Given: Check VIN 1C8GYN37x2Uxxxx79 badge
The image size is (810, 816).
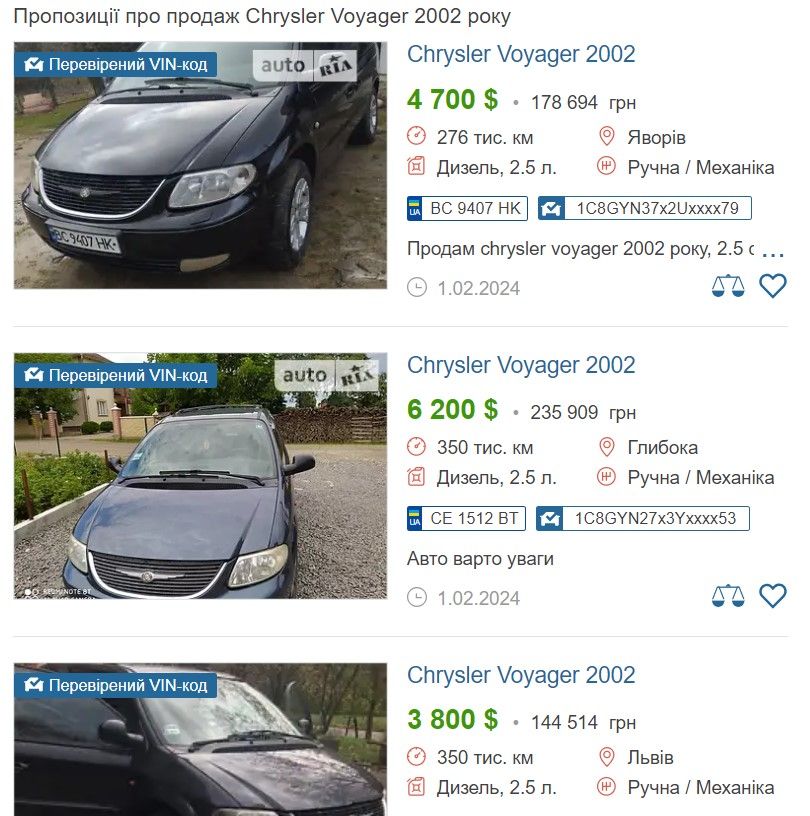Looking at the screenshot, I should click(645, 208).
